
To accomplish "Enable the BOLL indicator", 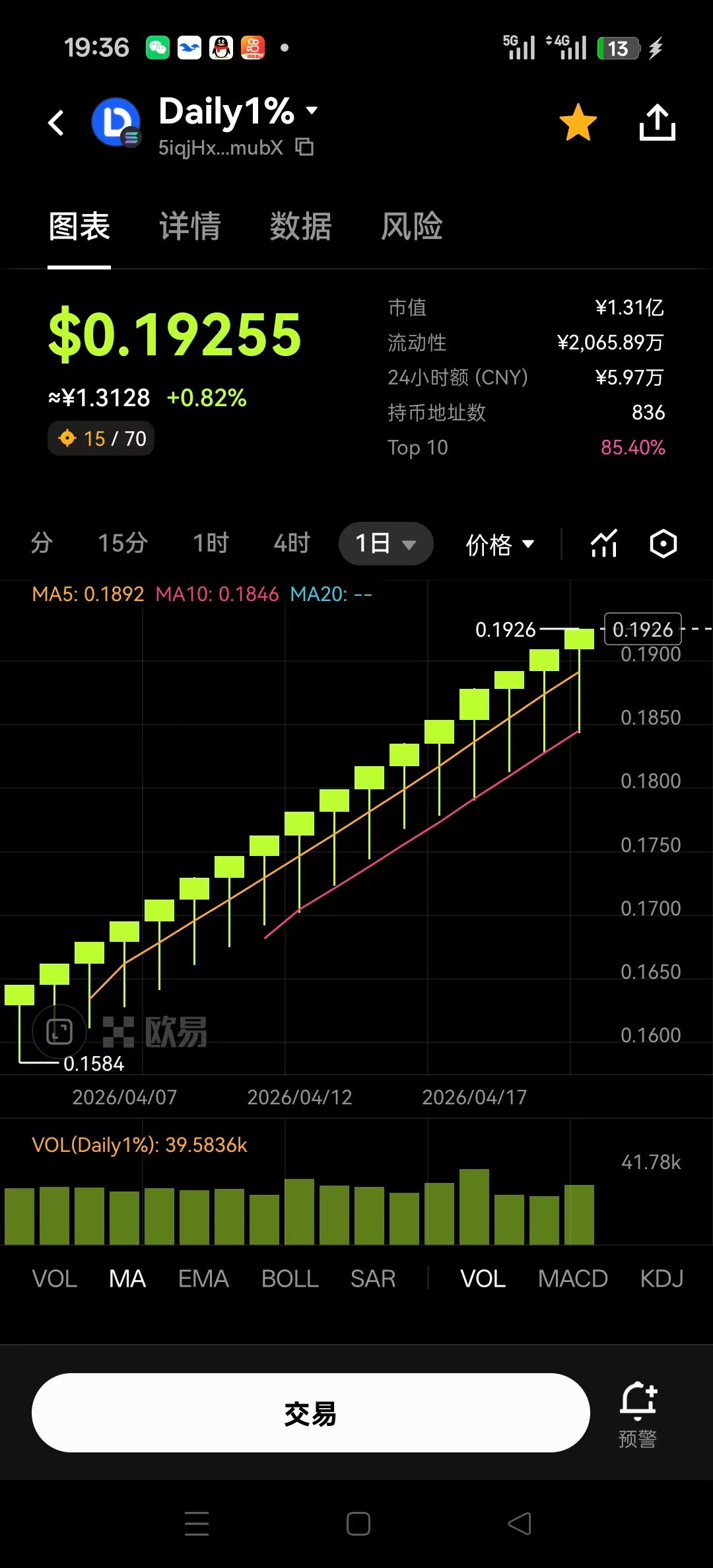I will pyautogui.click(x=290, y=1279).
